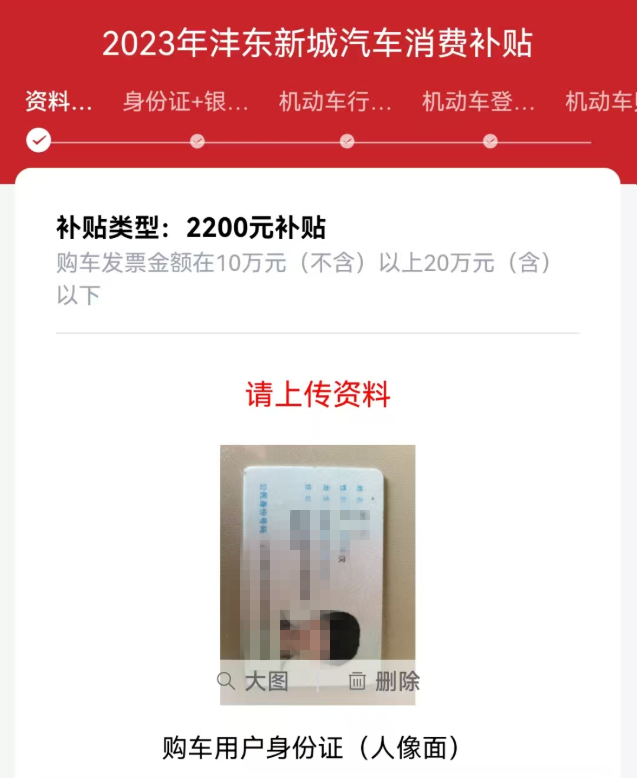
Task: Go to the 机动车登… step
Action: point(478,102)
